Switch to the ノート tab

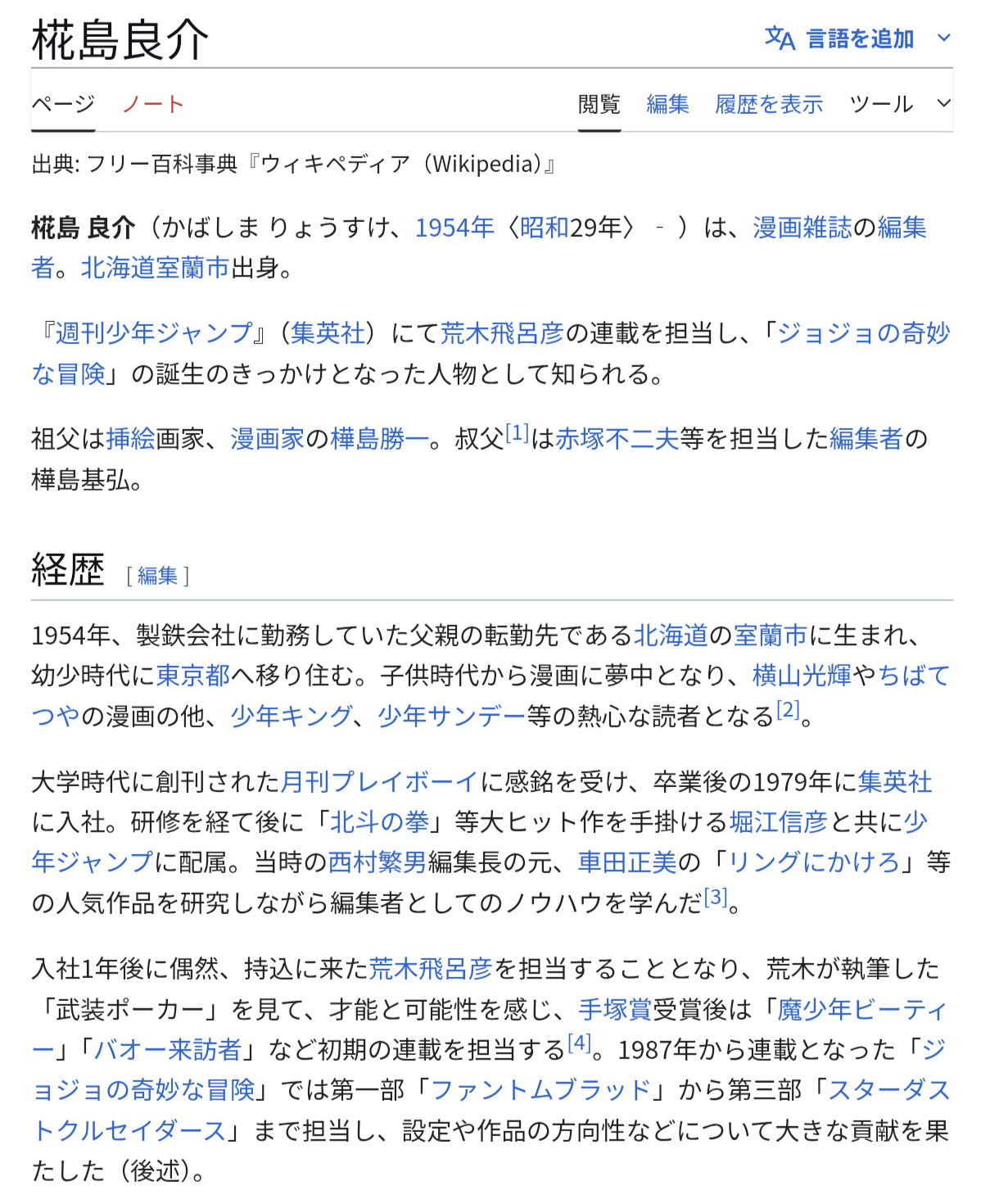click(153, 104)
